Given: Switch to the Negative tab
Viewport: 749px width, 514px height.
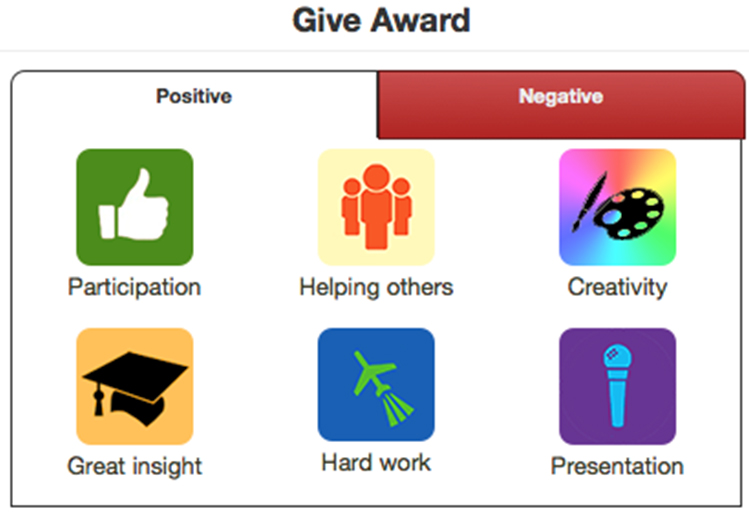Looking at the screenshot, I should [560, 98].
